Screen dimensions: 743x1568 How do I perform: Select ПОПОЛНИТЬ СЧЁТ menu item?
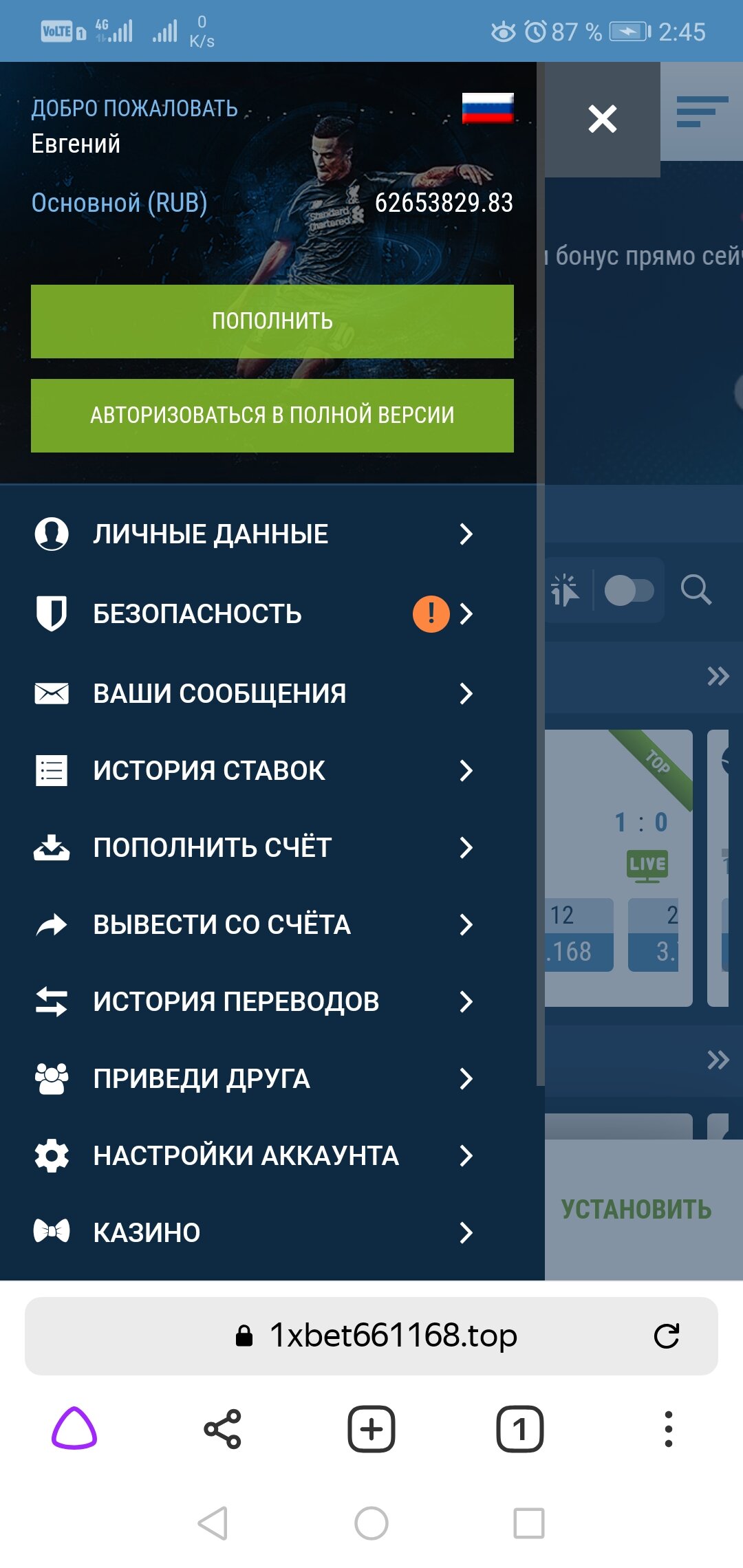pyautogui.click(x=255, y=847)
